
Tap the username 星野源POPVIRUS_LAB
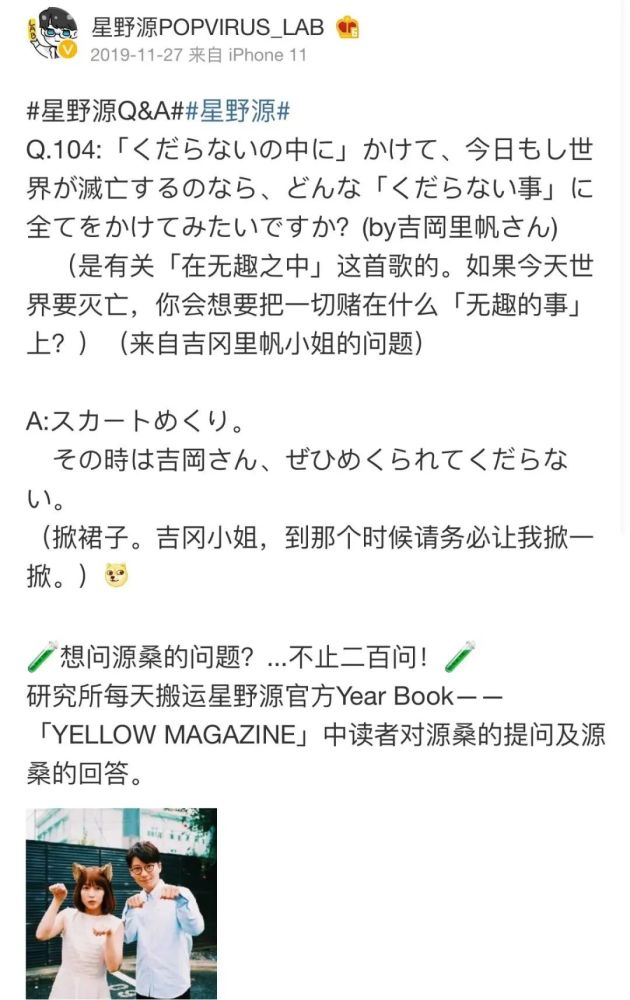coord(207,27)
